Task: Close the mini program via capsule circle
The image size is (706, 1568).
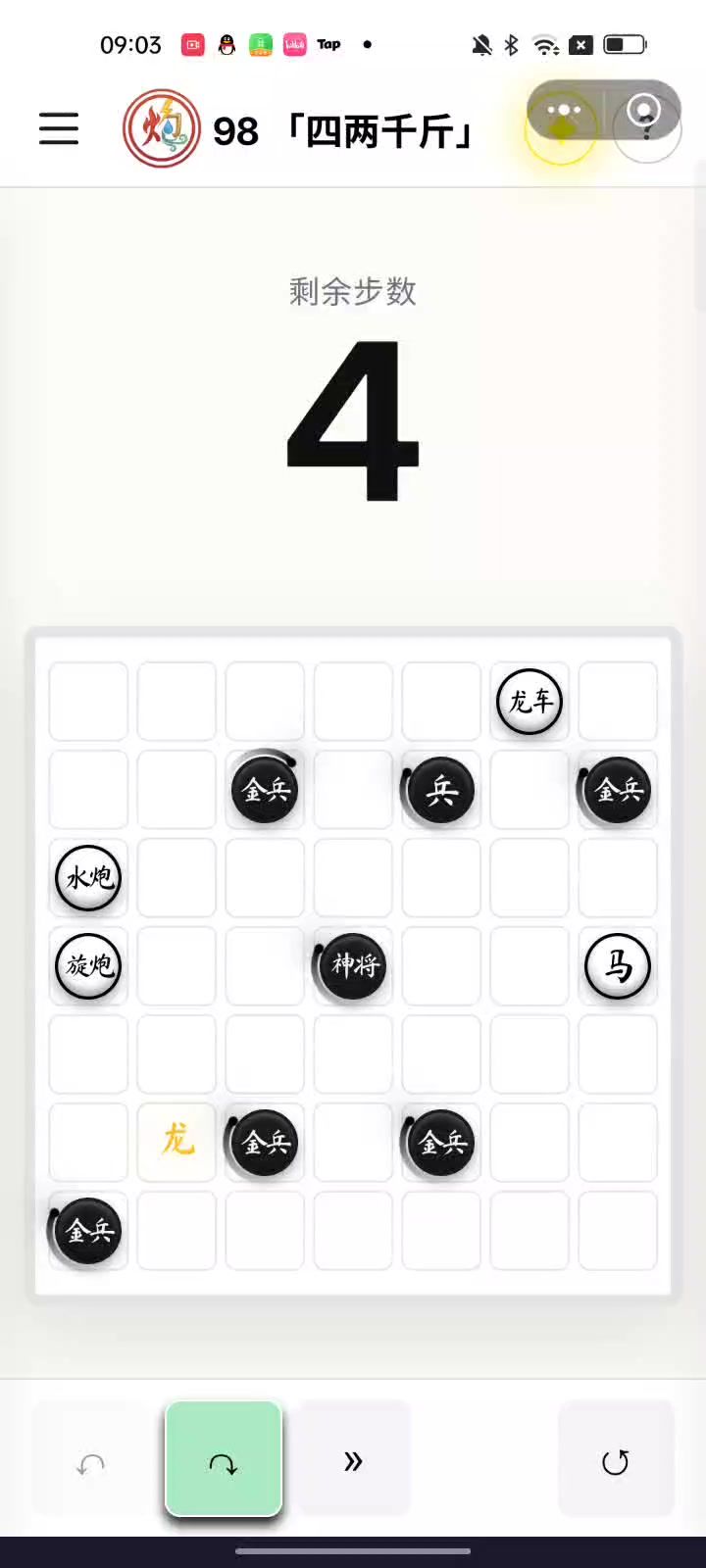Action: click(x=644, y=111)
